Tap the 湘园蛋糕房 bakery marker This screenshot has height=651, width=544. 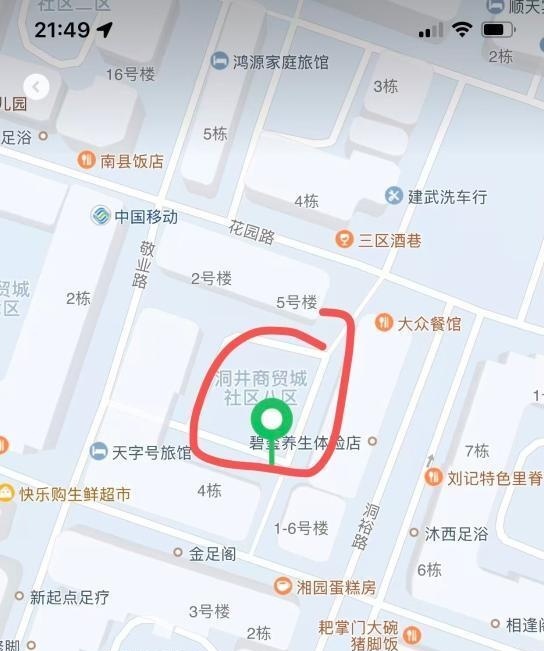pyautogui.click(x=283, y=586)
